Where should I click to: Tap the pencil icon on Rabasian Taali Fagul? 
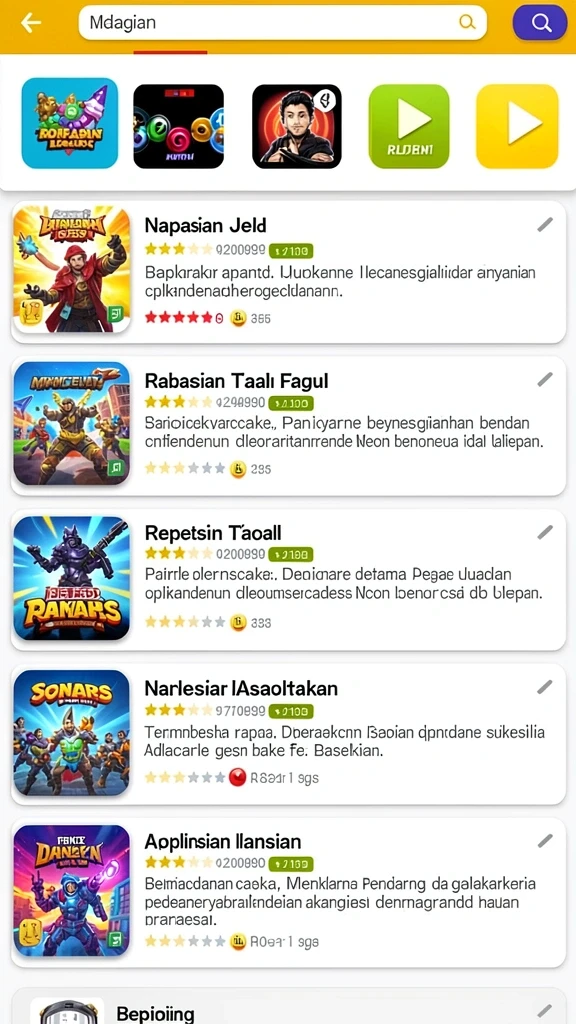[x=545, y=379]
